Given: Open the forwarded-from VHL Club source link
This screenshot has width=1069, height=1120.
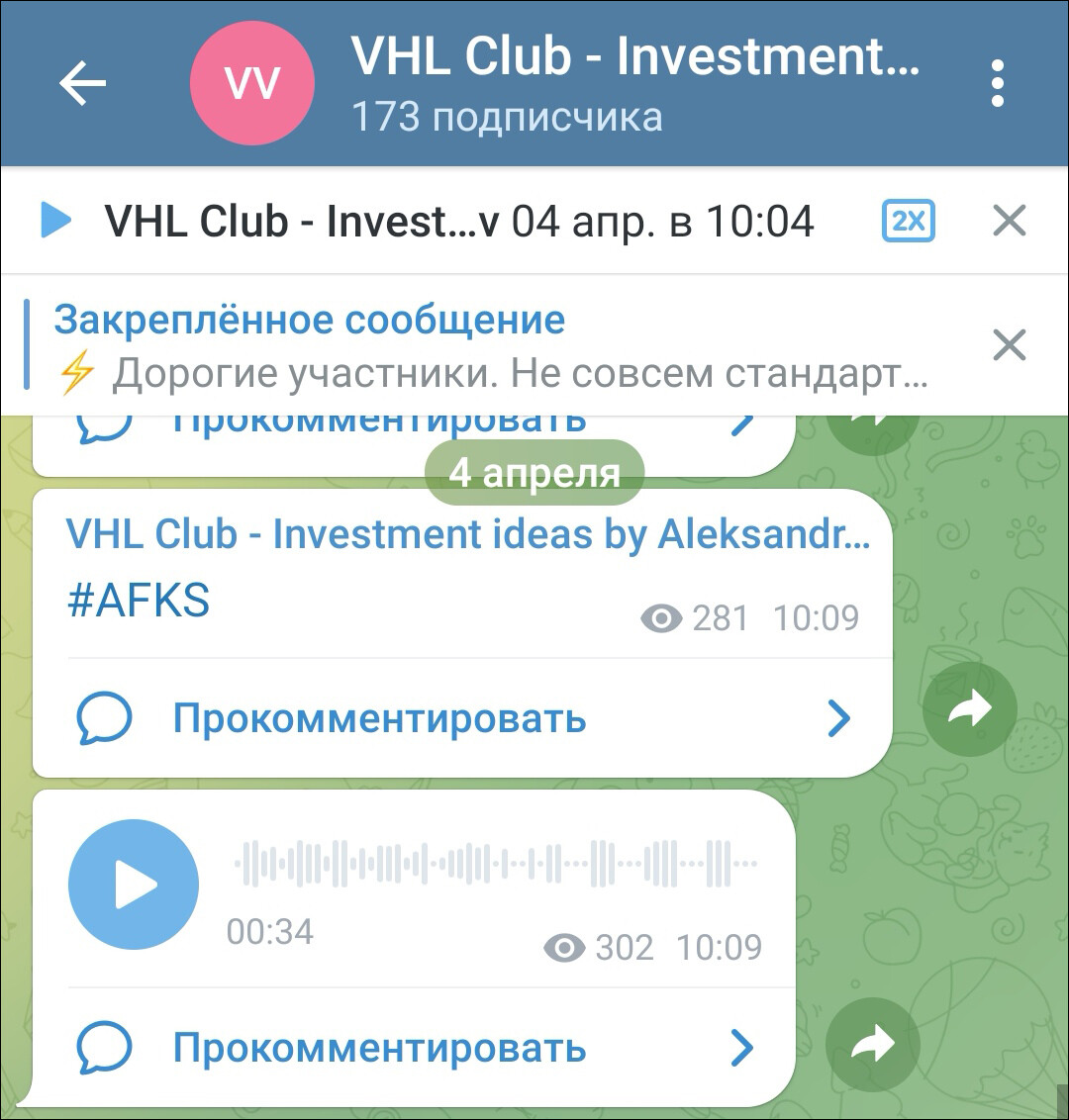Looking at the screenshot, I should click(x=467, y=534).
